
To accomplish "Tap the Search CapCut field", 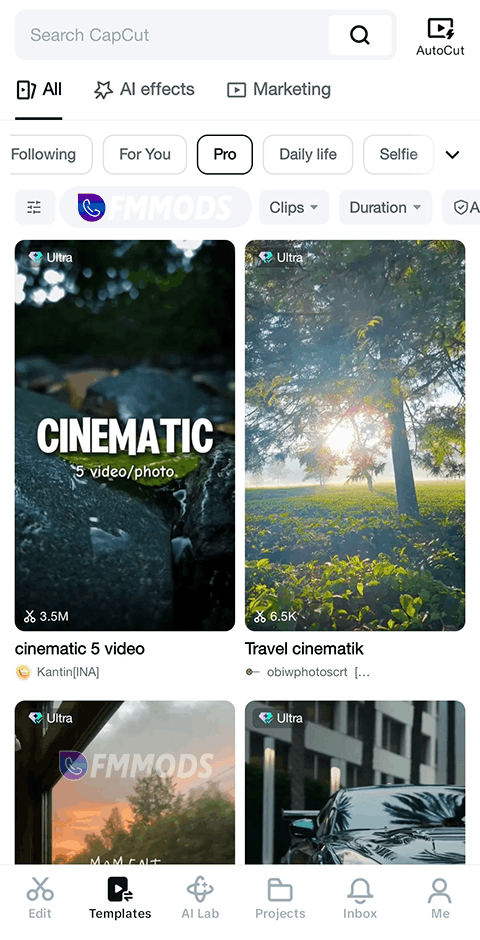I will [171, 35].
